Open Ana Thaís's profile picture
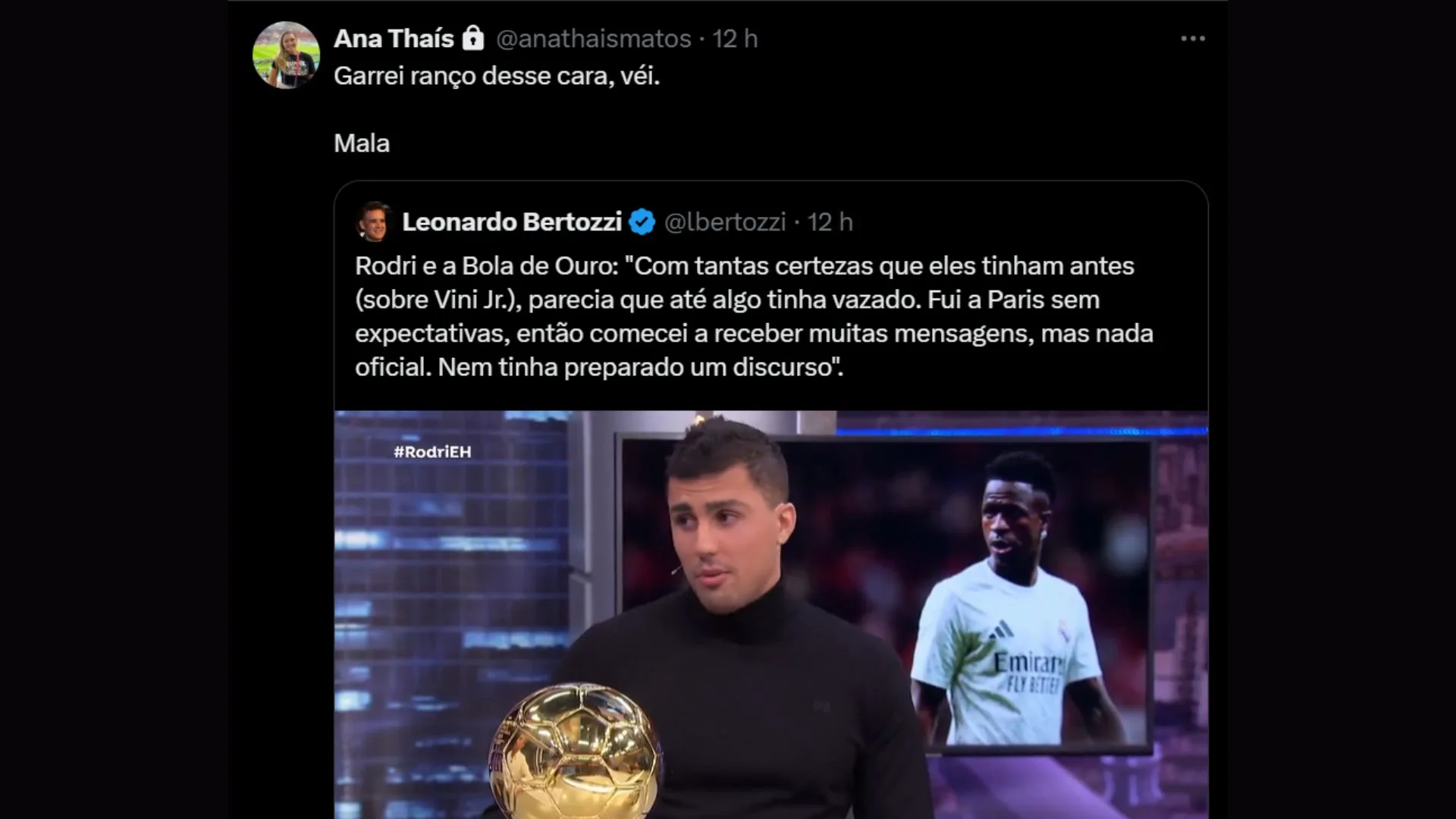The width and height of the screenshot is (1456, 819). (x=286, y=55)
